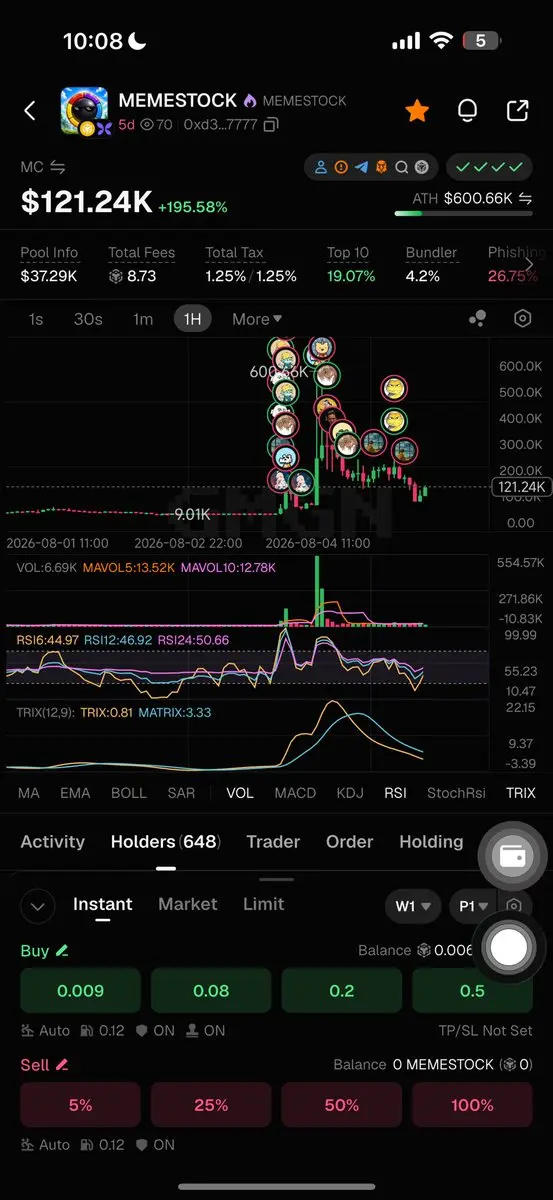Switch the chart to the 30s interval

click(88, 319)
